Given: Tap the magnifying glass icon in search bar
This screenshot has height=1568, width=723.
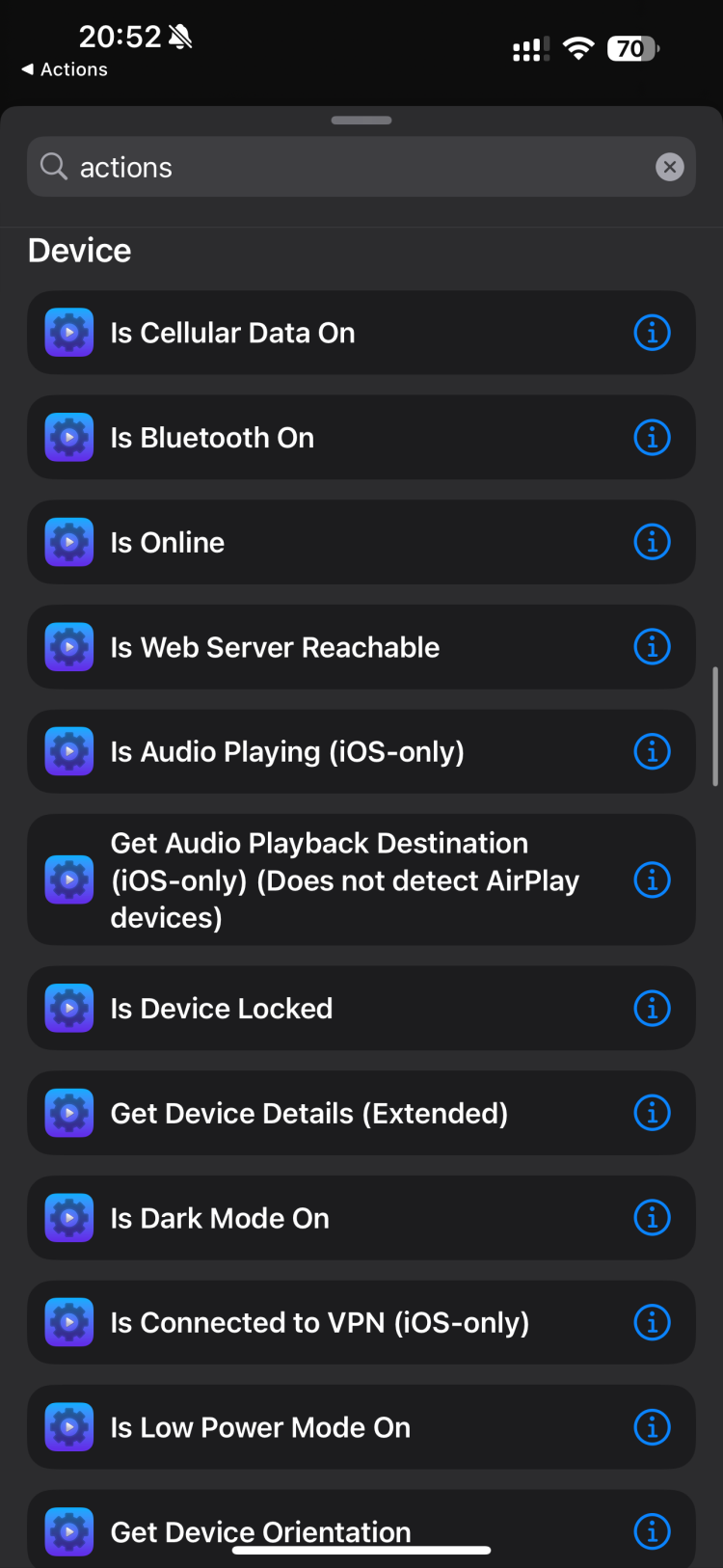Looking at the screenshot, I should (x=53, y=166).
